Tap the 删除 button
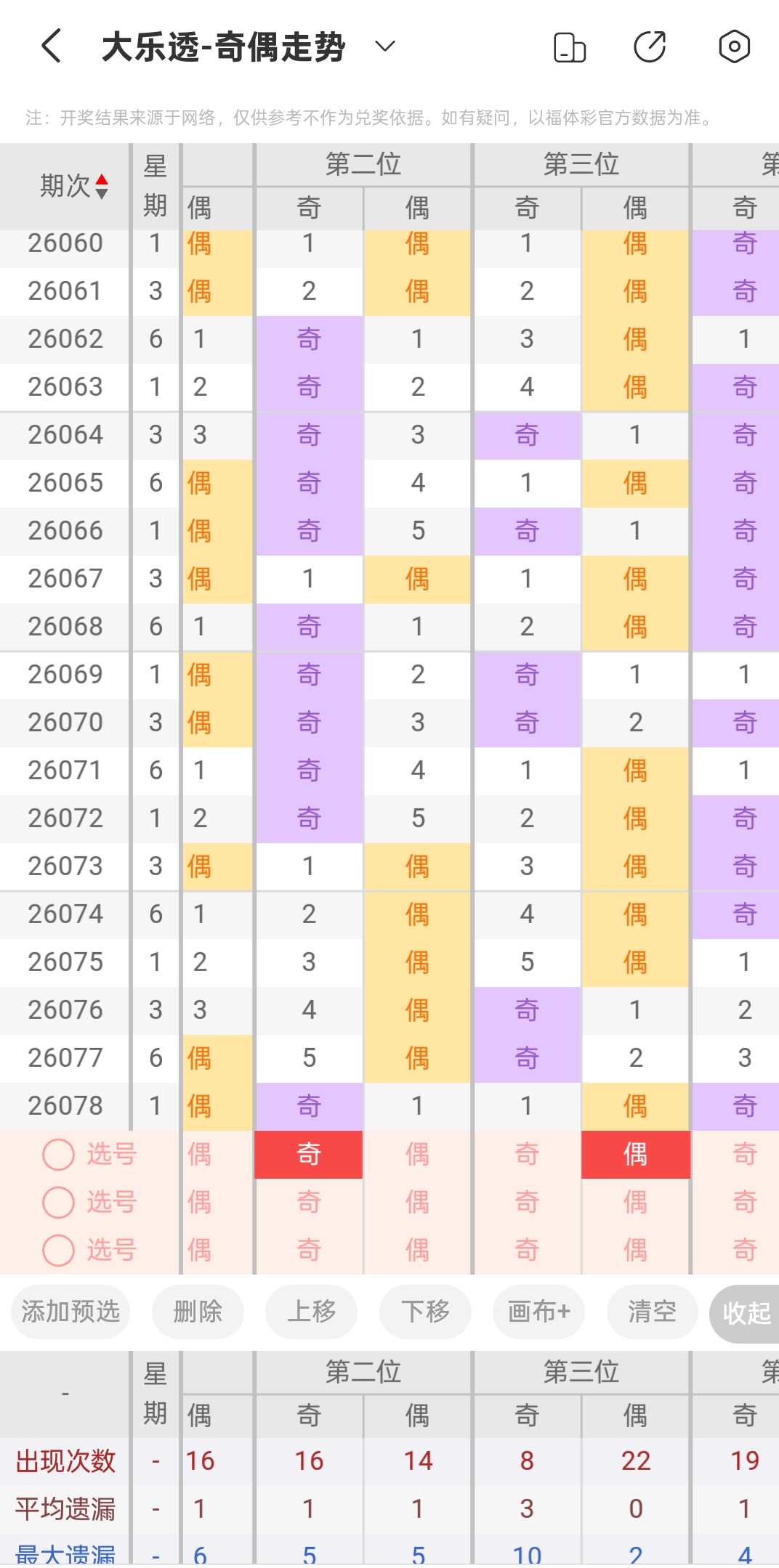Viewport: 779px width, 1568px height. point(198,1312)
